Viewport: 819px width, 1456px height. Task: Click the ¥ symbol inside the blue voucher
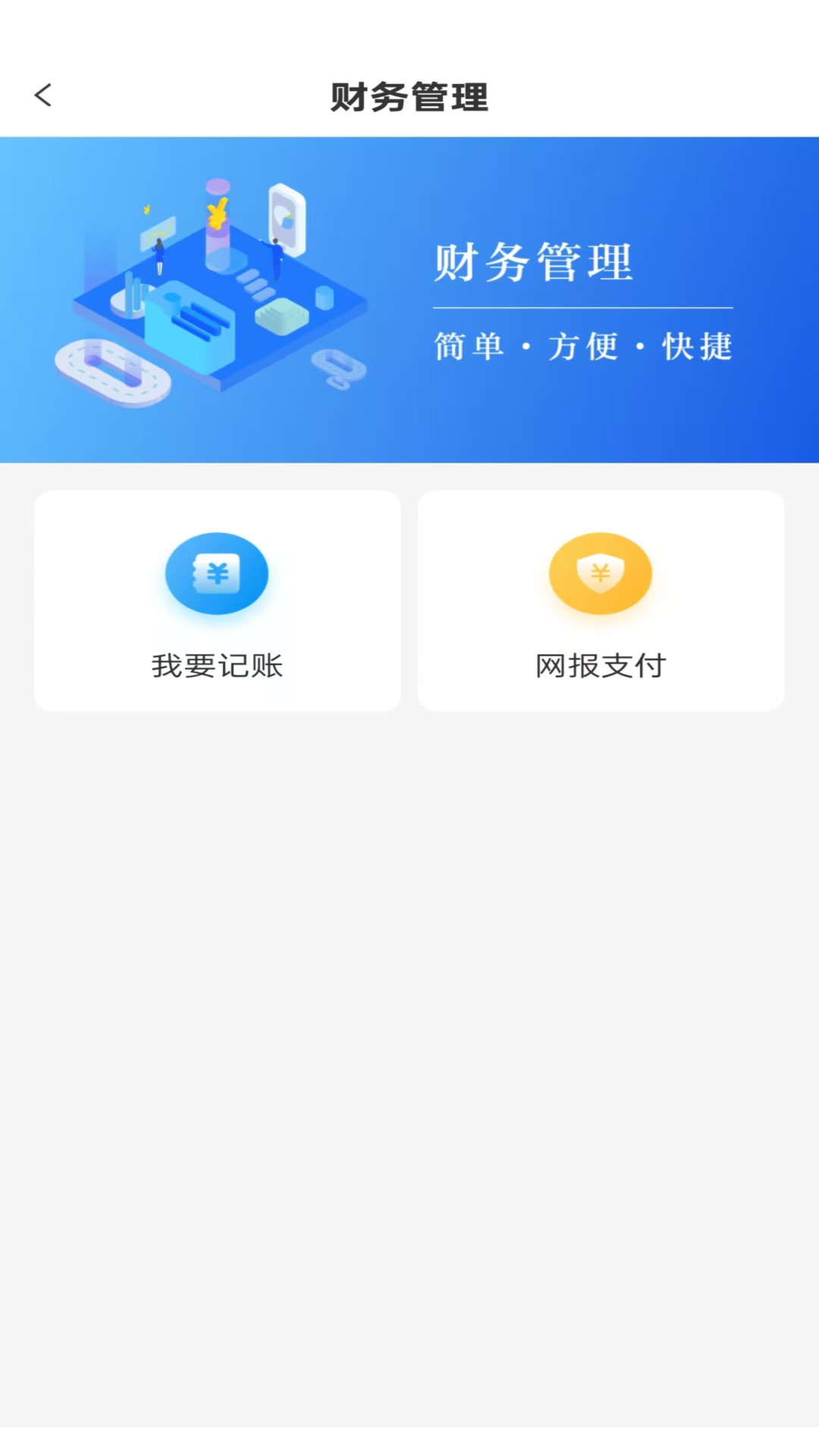click(x=217, y=573)
